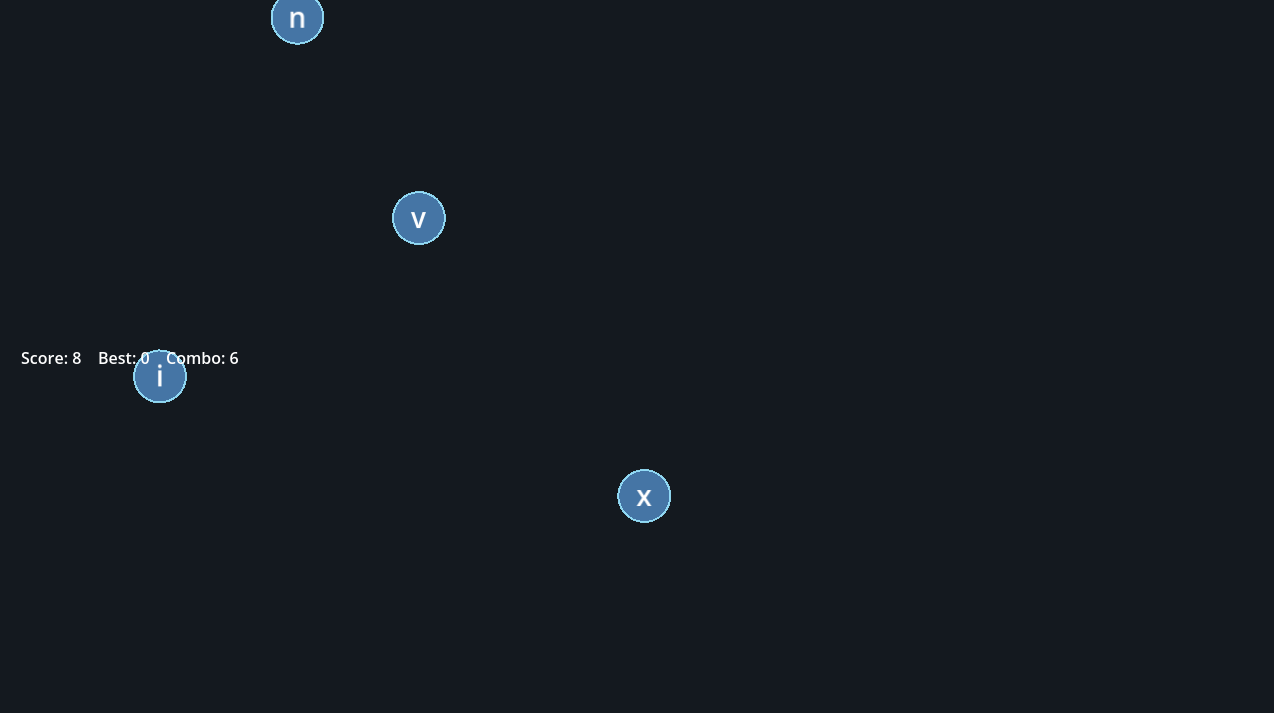Pop the bubble labeled n

point(297,18)
